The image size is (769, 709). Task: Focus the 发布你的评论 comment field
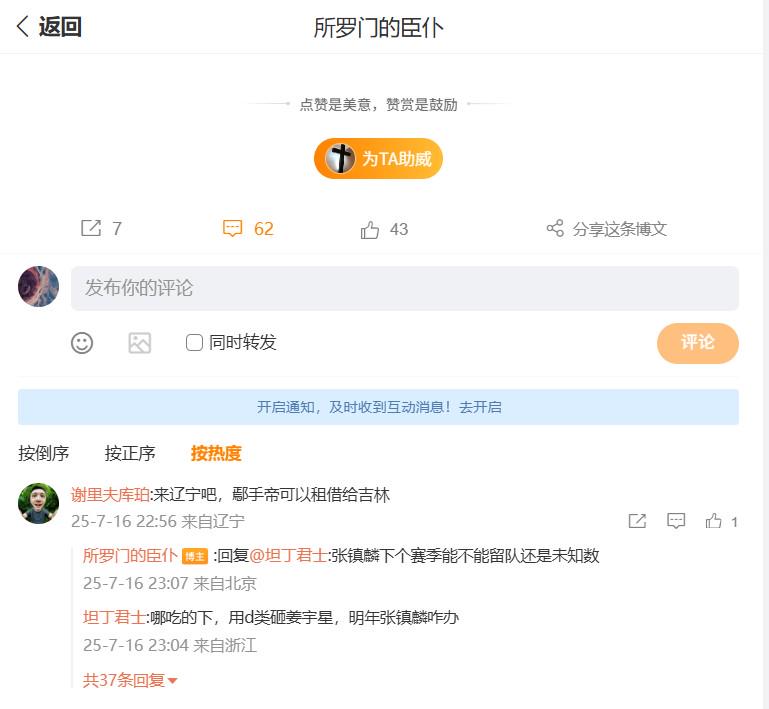coord(404,288)
